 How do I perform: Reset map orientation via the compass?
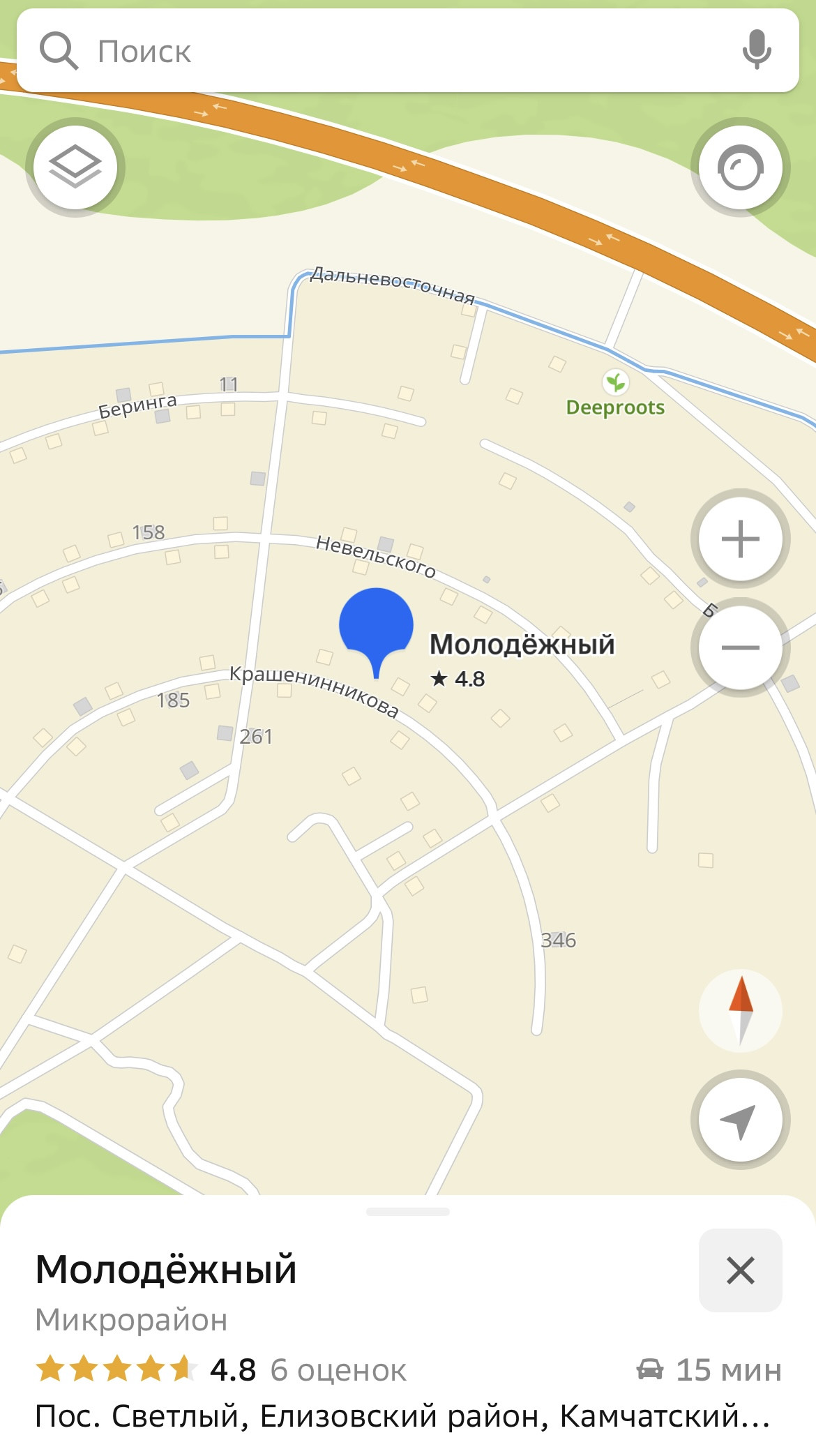(x=740, y=1010)
